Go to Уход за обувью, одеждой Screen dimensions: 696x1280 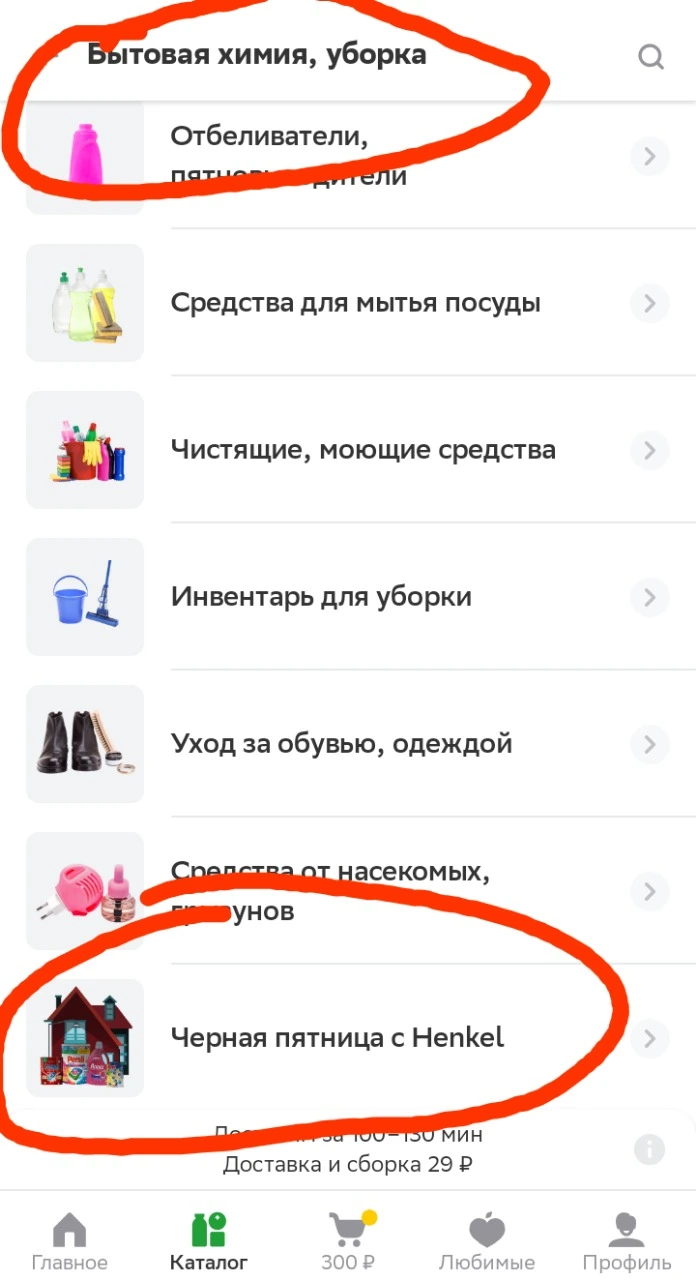pos(348,744)
